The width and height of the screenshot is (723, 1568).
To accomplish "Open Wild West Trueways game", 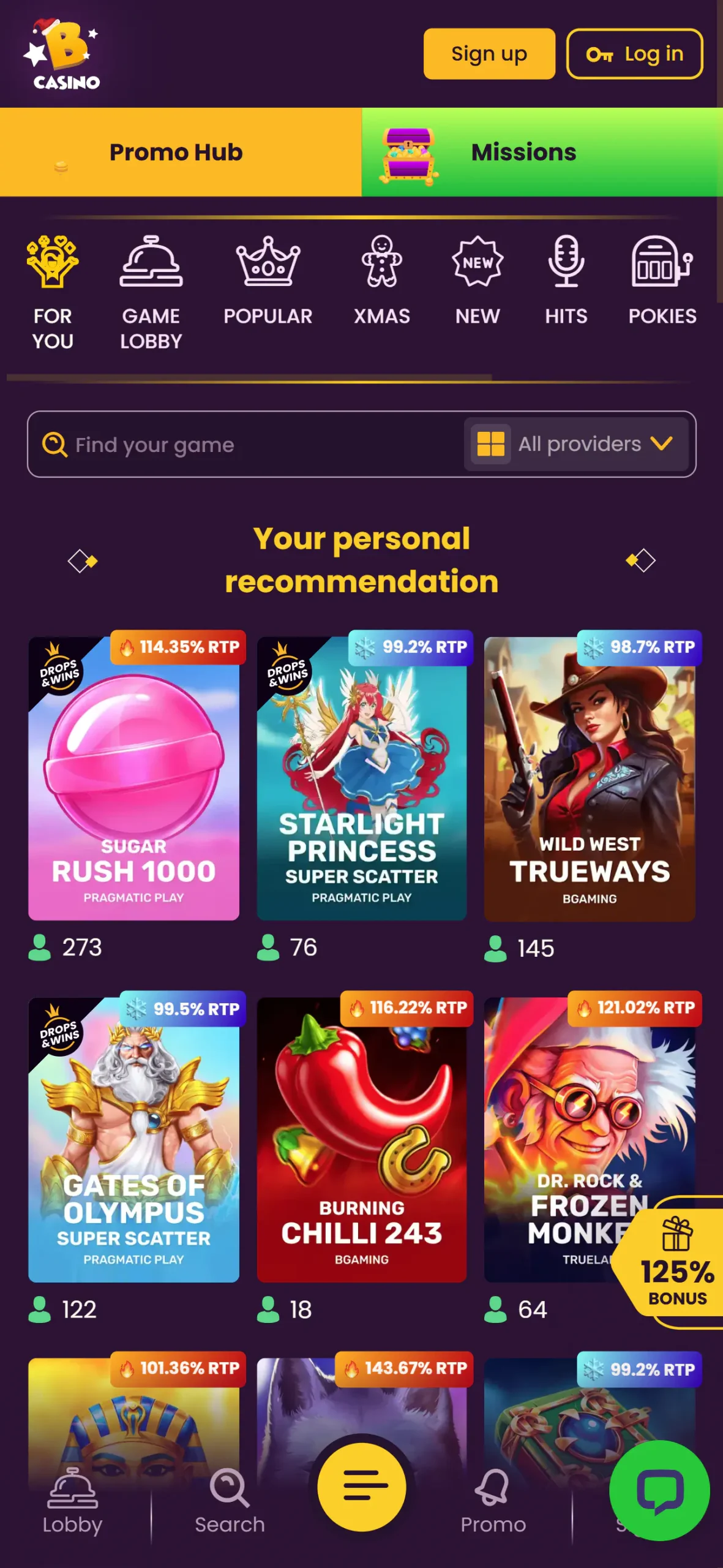I will (x=589, y=778).
